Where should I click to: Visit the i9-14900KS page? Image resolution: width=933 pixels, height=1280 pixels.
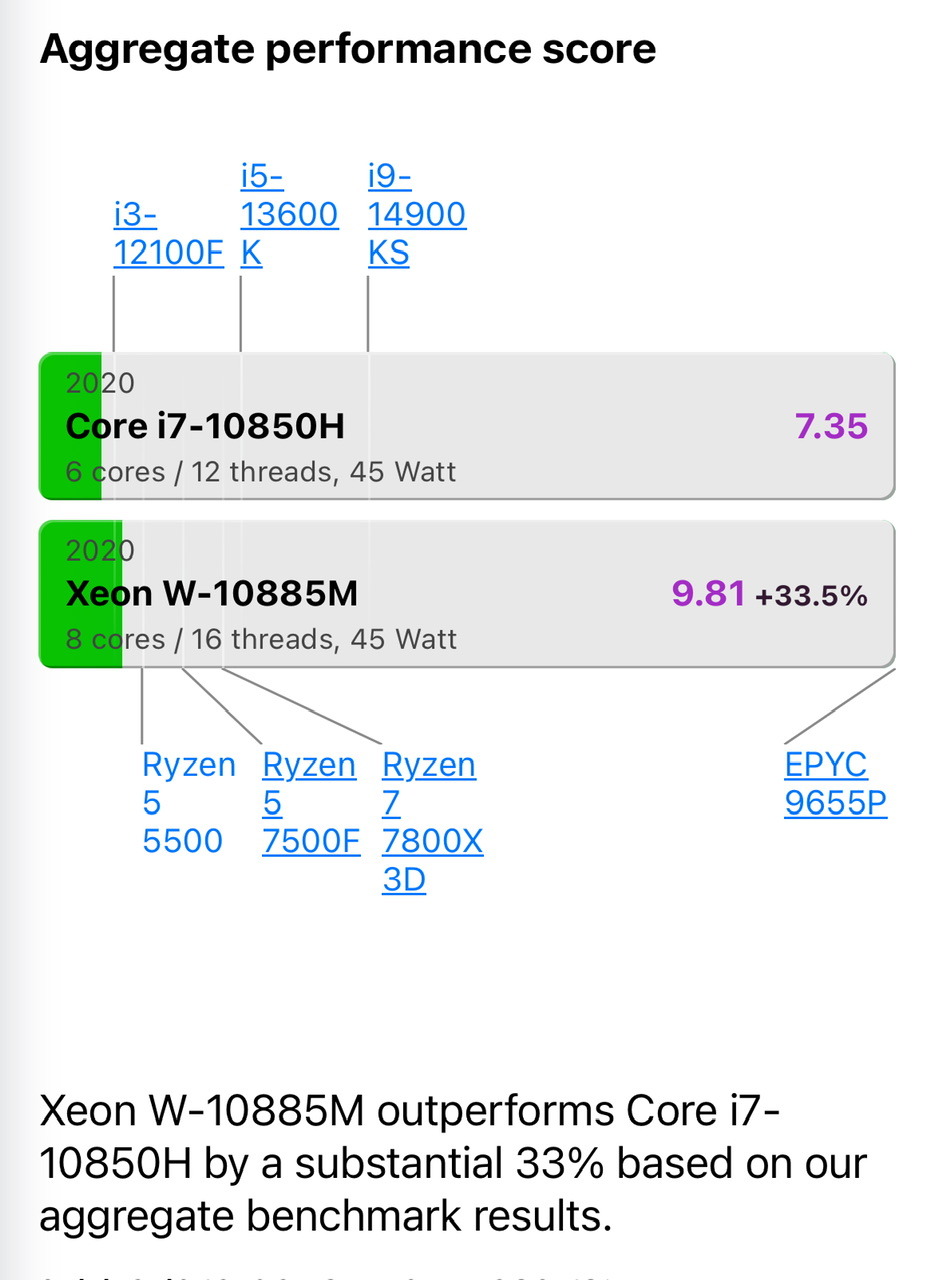(416, 215)
